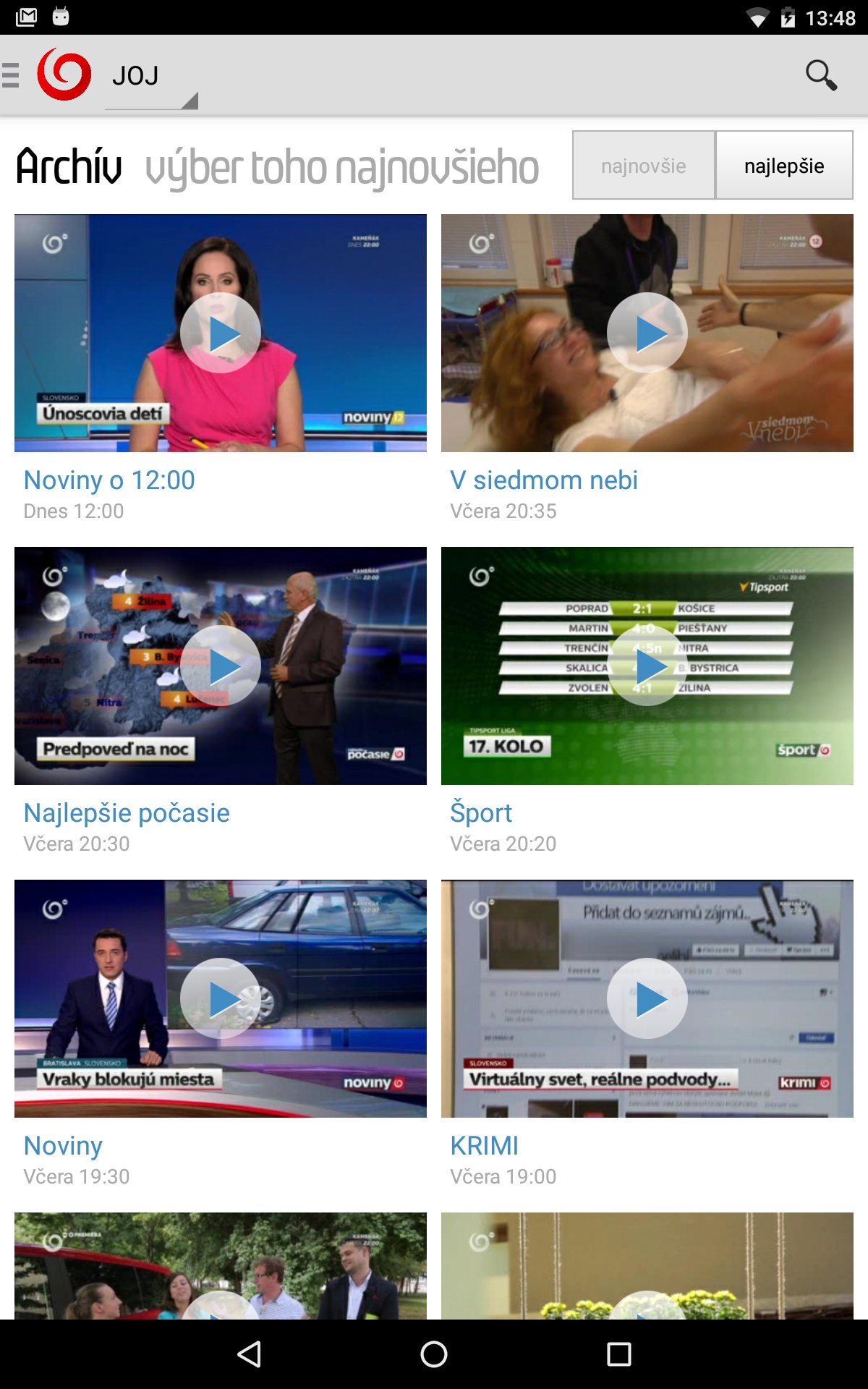Tap the Wi-Fi status bar indicator

pyautogui.click(x=759, y=18)
